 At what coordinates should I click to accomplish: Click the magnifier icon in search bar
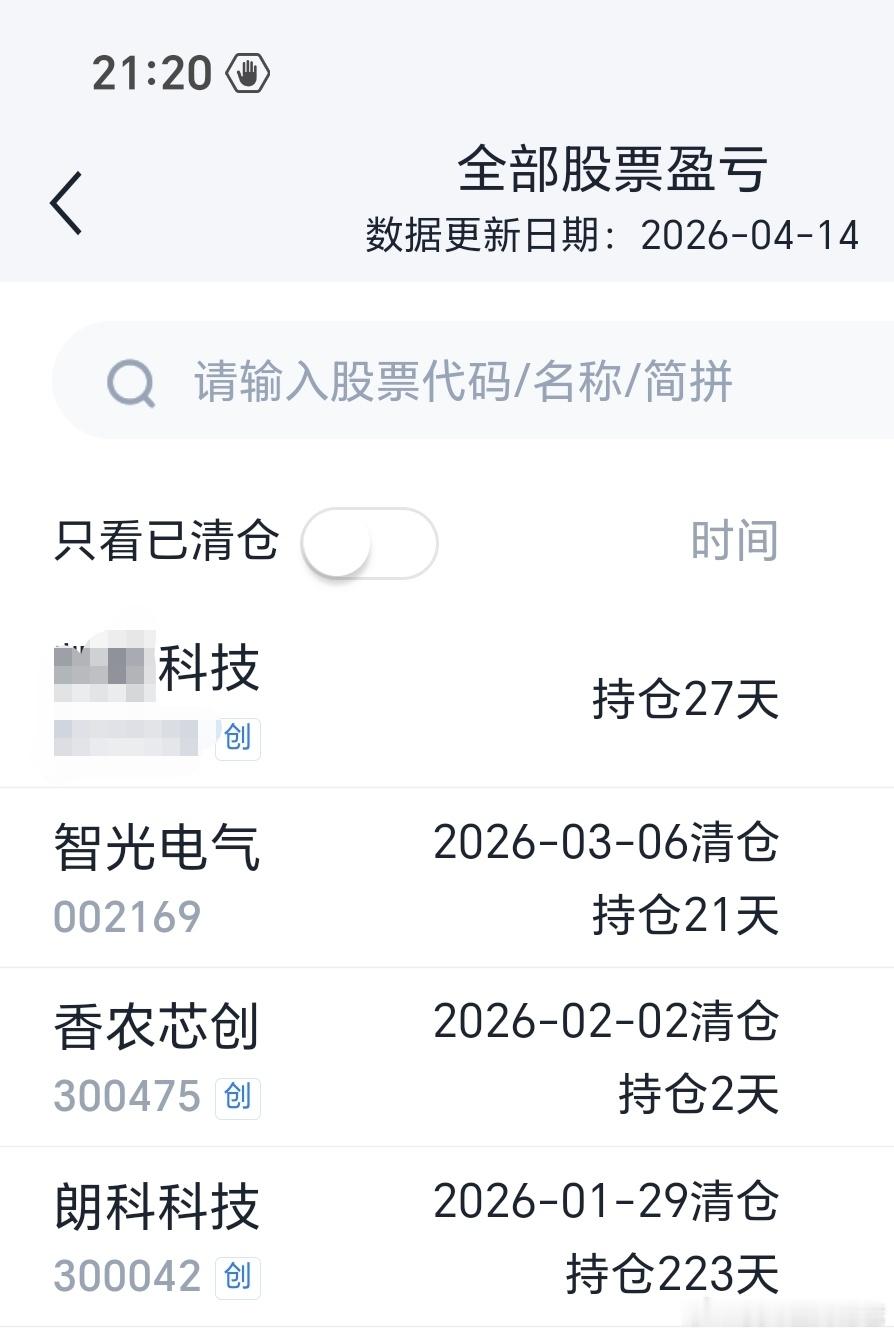(x=129, y=381)
